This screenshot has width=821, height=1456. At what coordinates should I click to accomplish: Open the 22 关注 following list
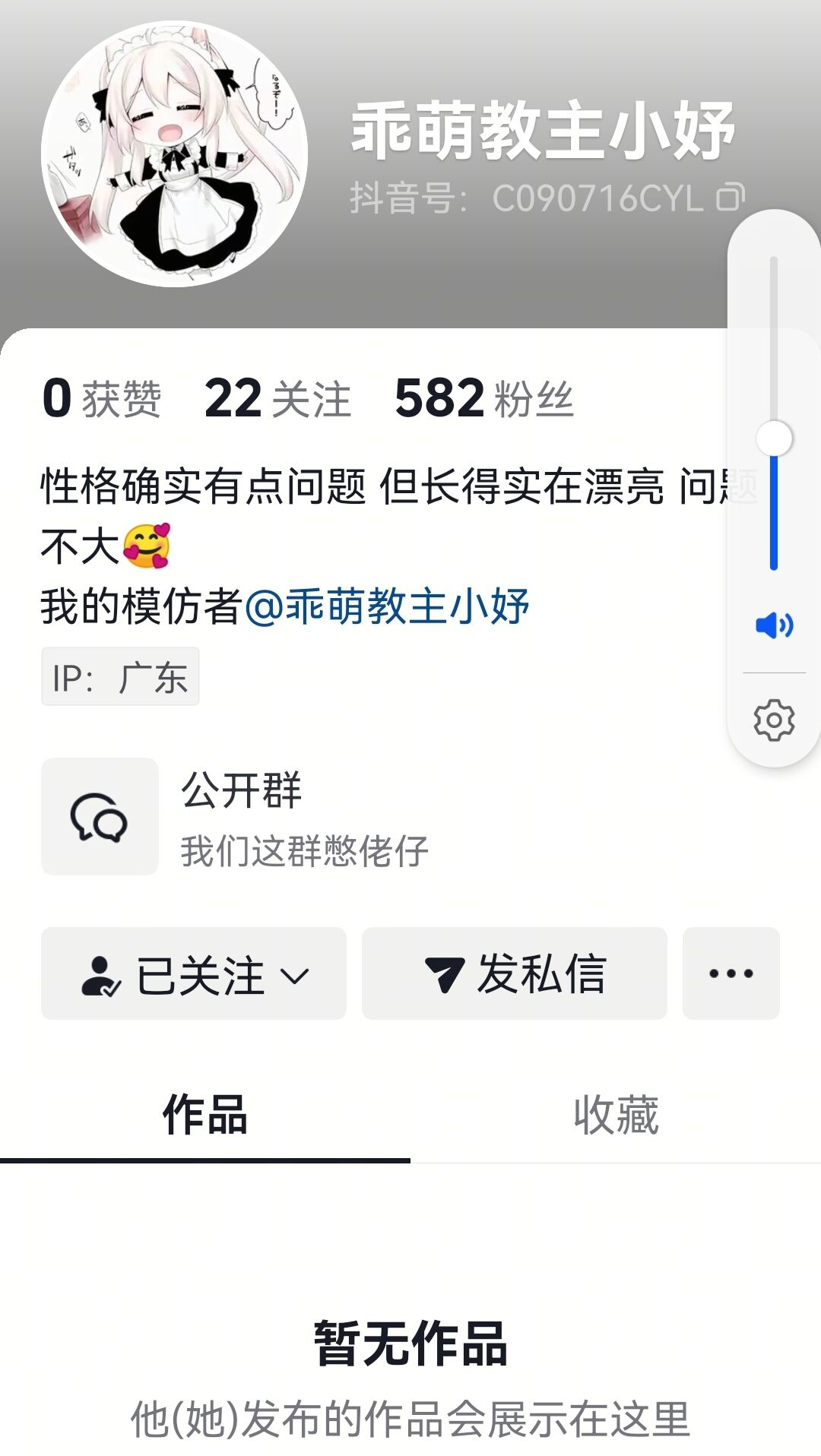point(277,397)
